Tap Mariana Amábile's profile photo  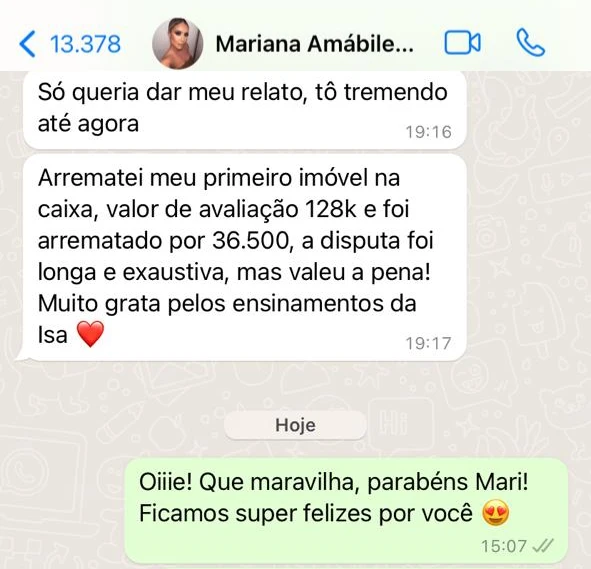pos(178,43)
